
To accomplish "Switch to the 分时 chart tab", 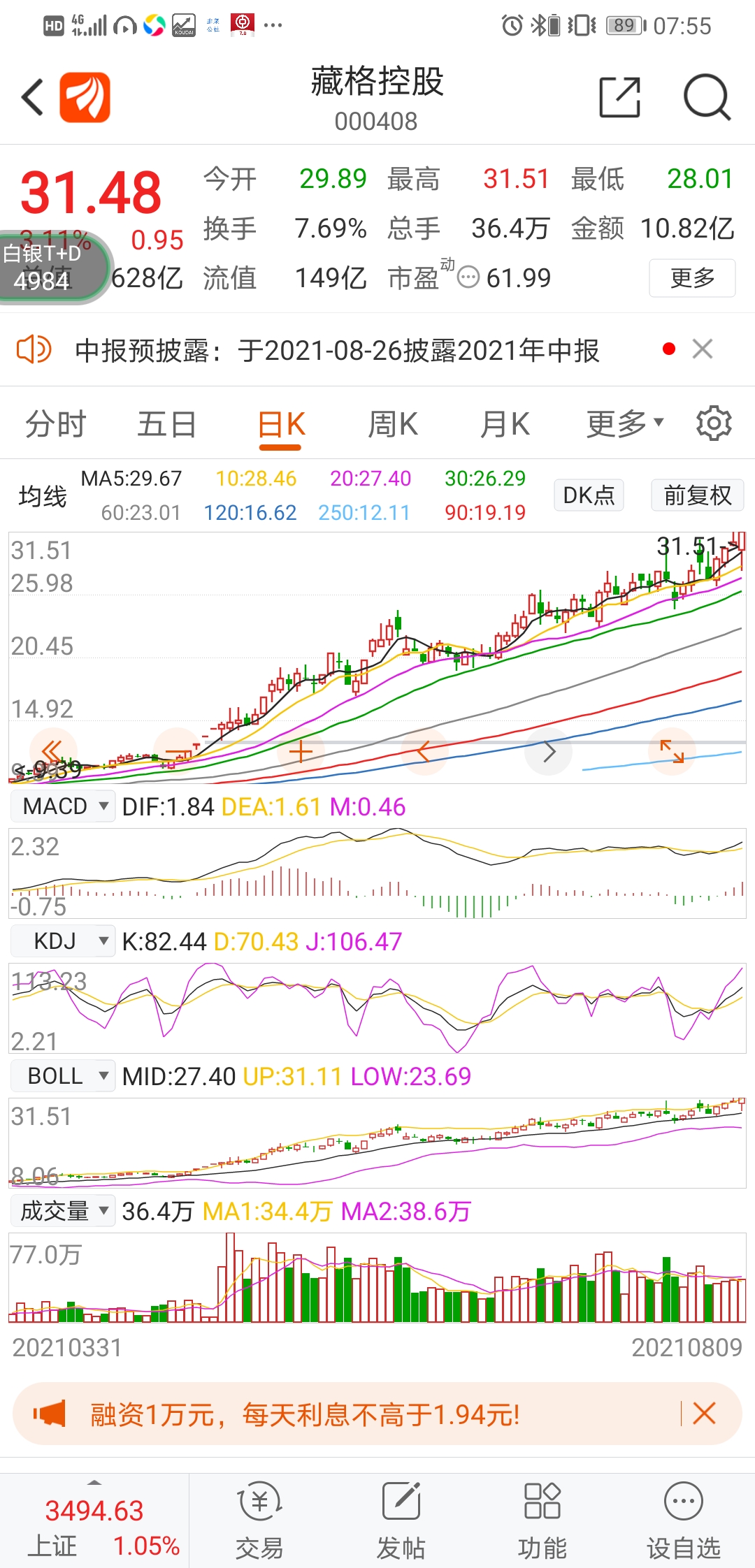I will point(56,424).
